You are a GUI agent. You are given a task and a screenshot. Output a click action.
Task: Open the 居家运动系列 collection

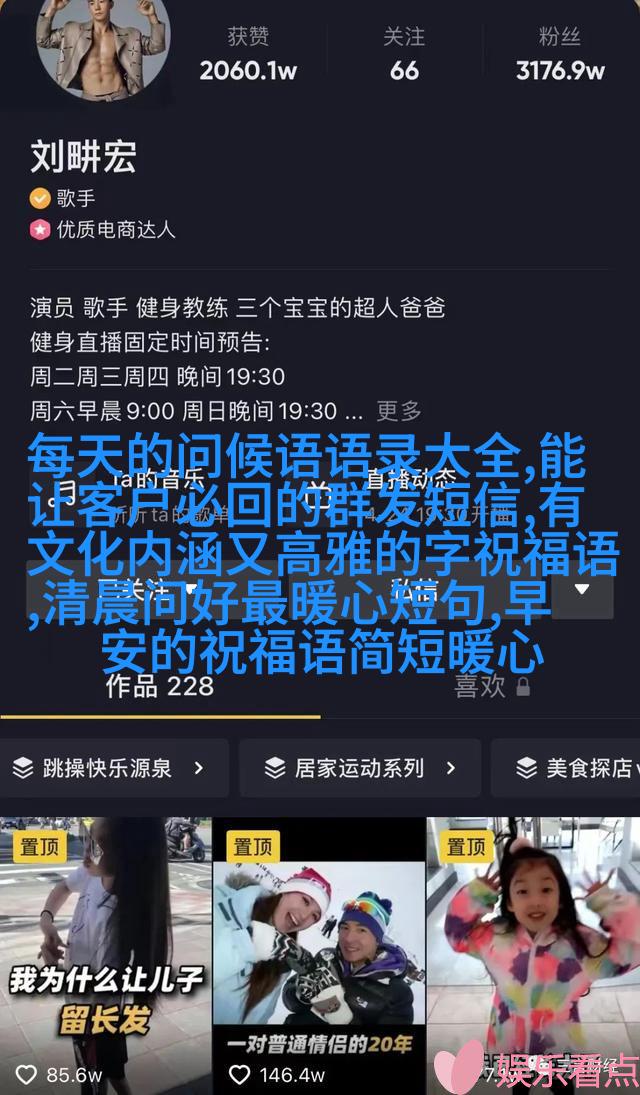click(x=360, y=768)
